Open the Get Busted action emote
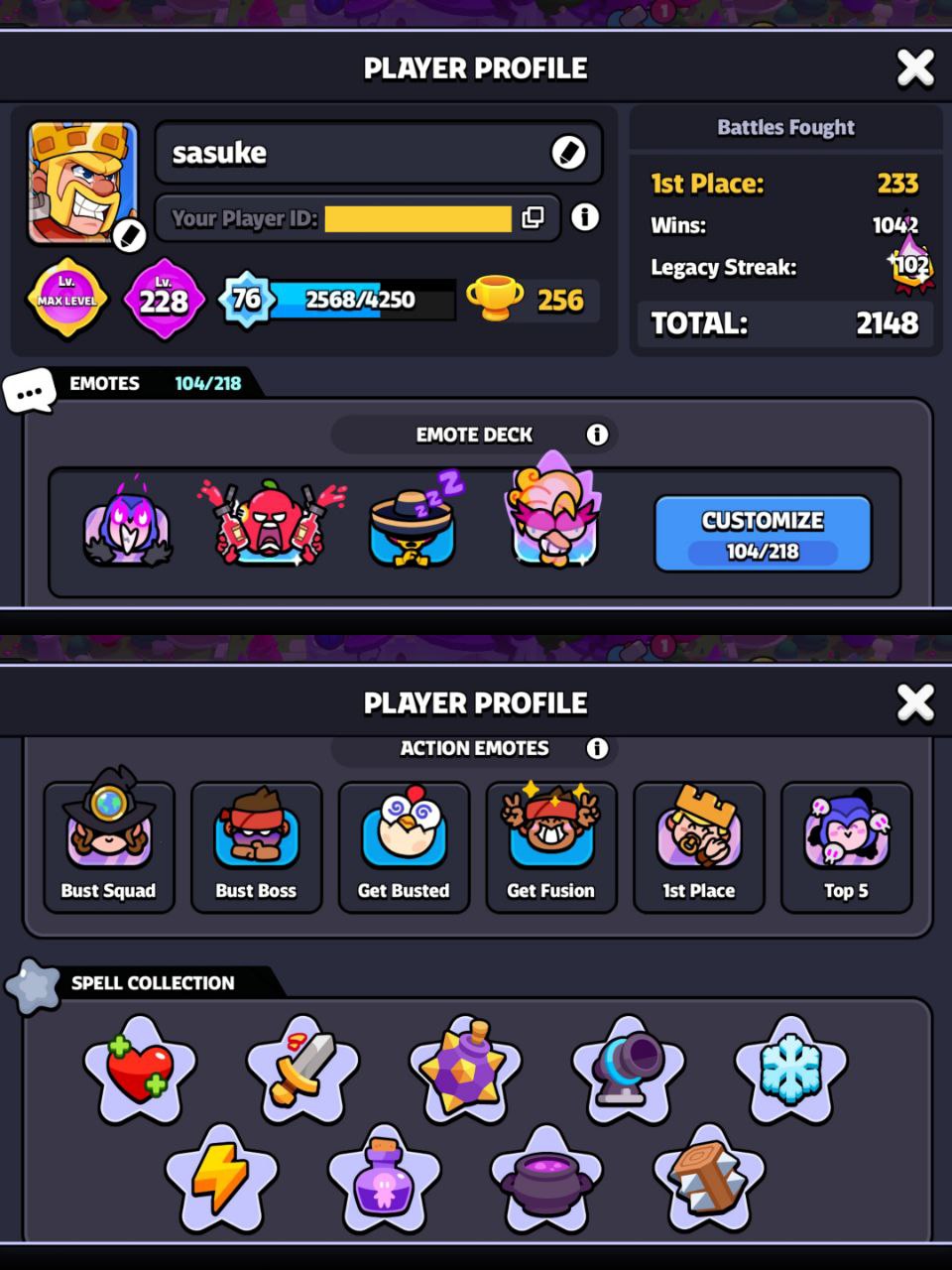The height and width of the screenshot is (1270, 952). [404, 846]
